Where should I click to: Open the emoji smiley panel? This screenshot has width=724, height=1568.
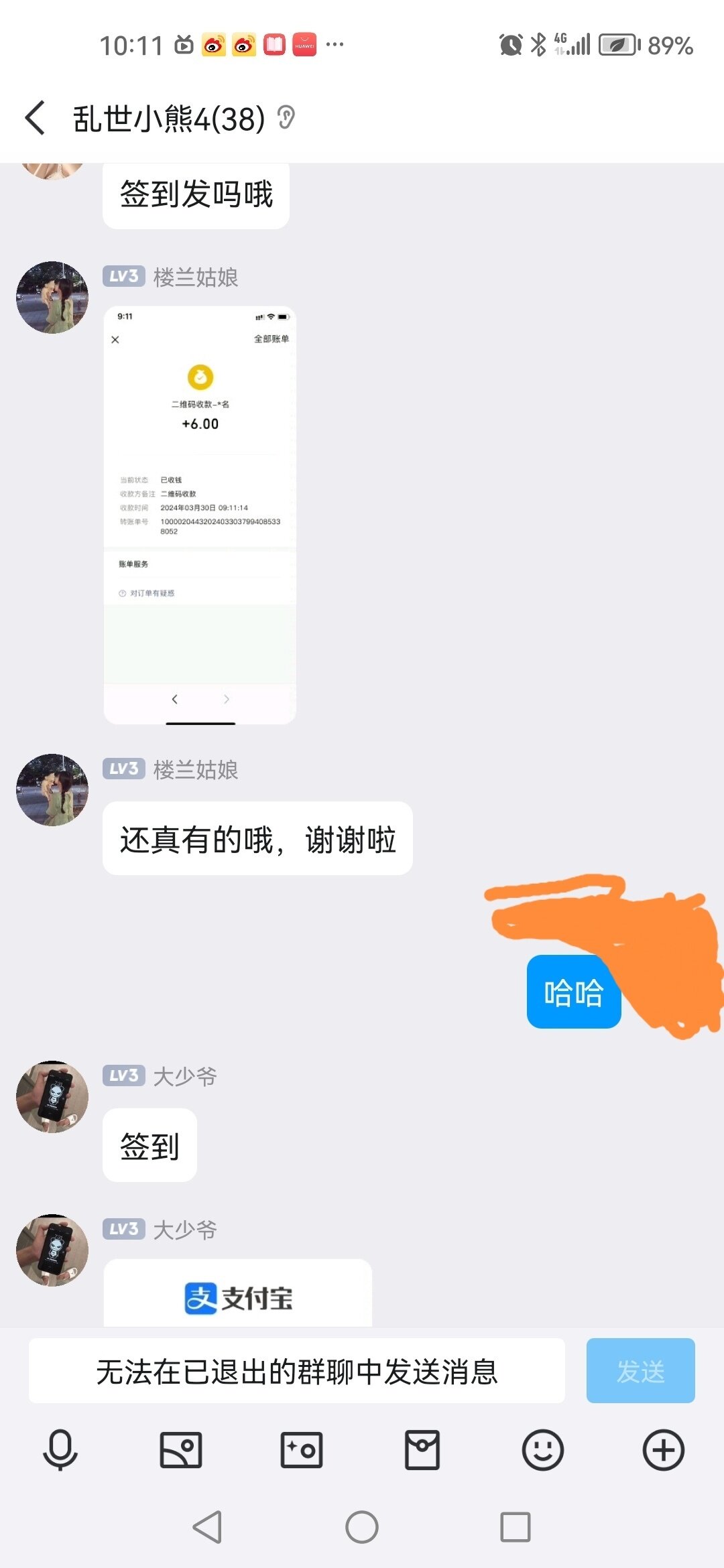(542, 1450)
